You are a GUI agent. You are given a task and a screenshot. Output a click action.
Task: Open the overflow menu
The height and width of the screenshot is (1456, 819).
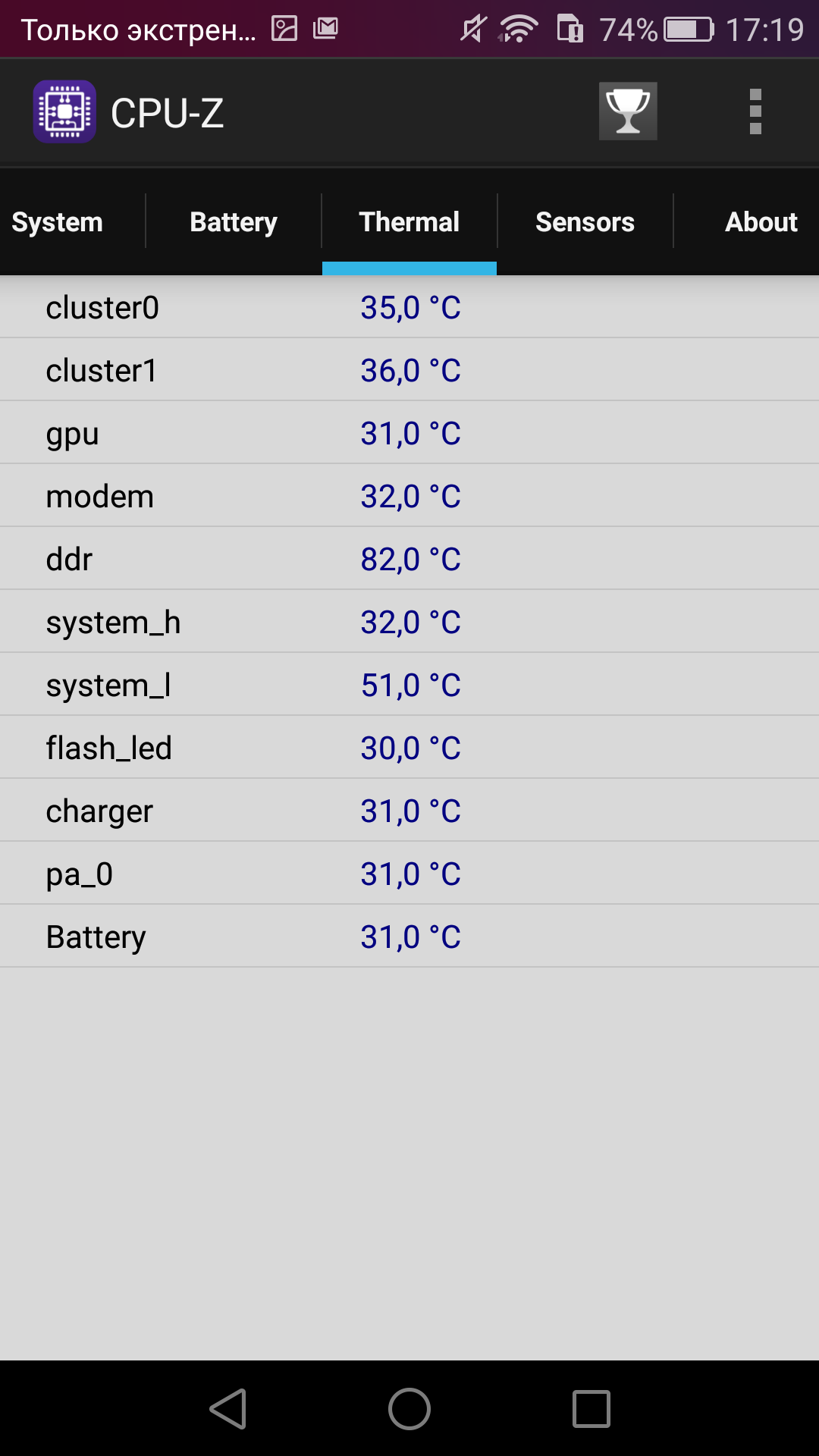pos(755,111)
